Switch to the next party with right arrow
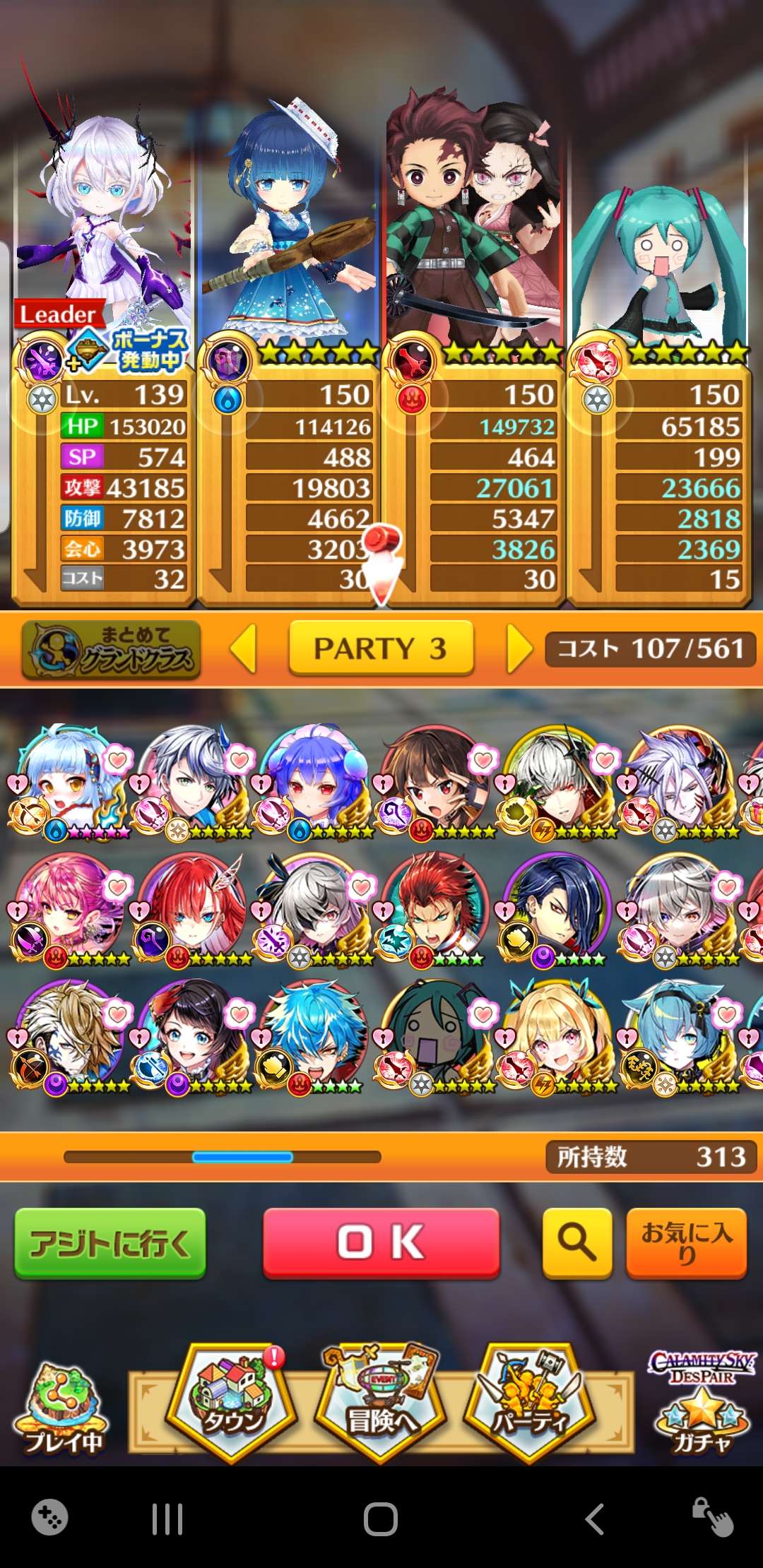 pos(519,648)
